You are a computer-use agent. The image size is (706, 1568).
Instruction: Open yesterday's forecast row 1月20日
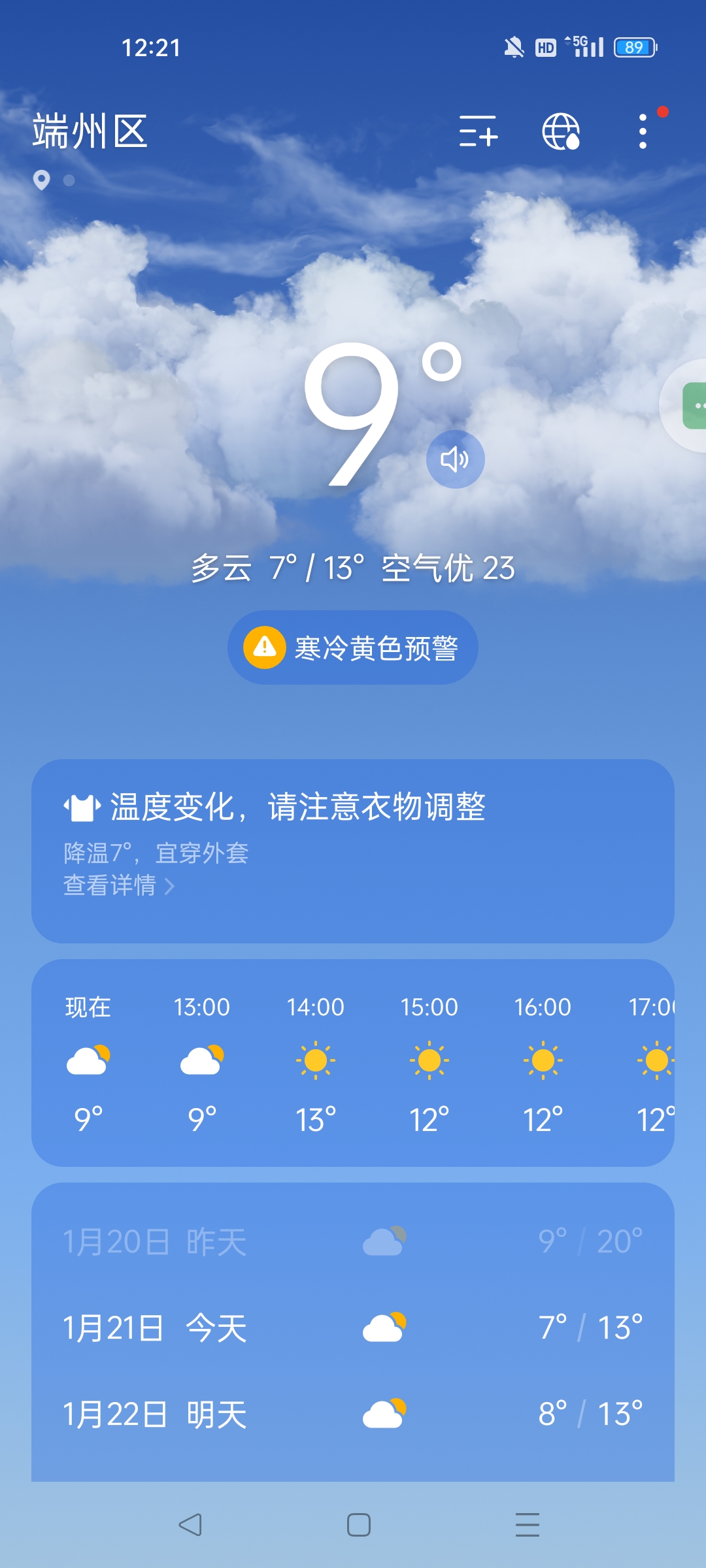point(353,1241)
